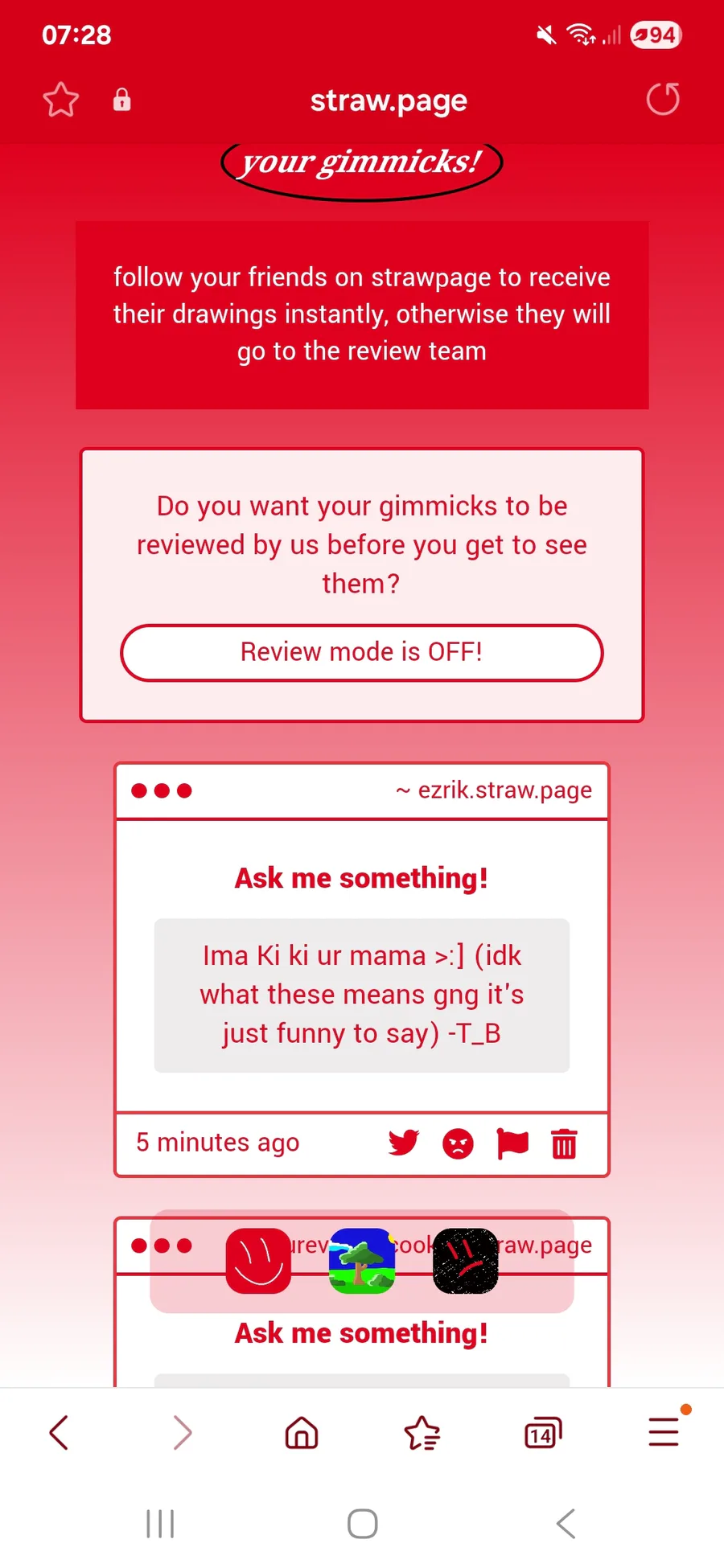Screen dimensions: 724x1568
Task: Share the T_B message on Twitter
Action: [x=403, y=1143]
